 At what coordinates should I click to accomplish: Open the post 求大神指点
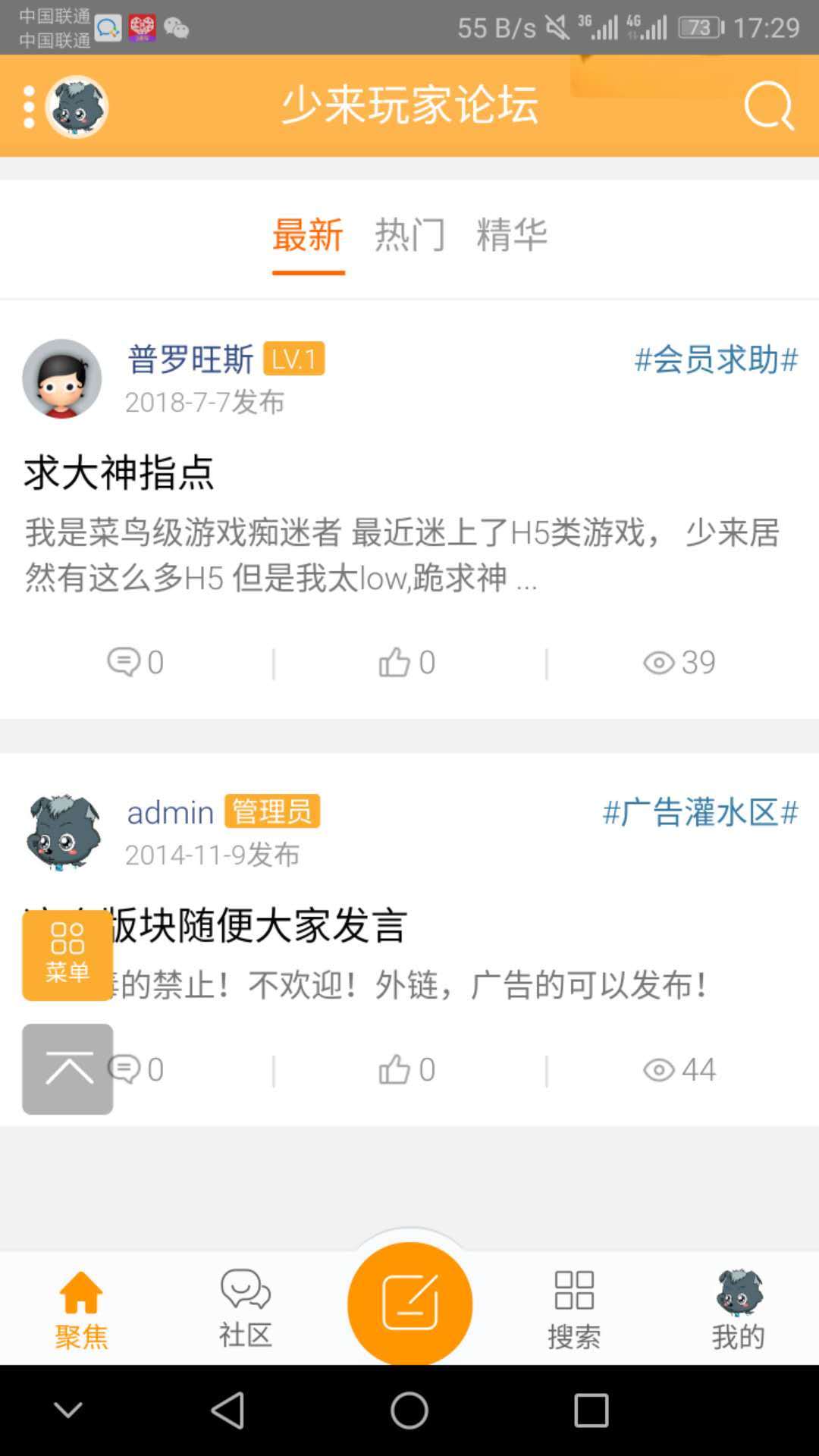coord(119,472)
